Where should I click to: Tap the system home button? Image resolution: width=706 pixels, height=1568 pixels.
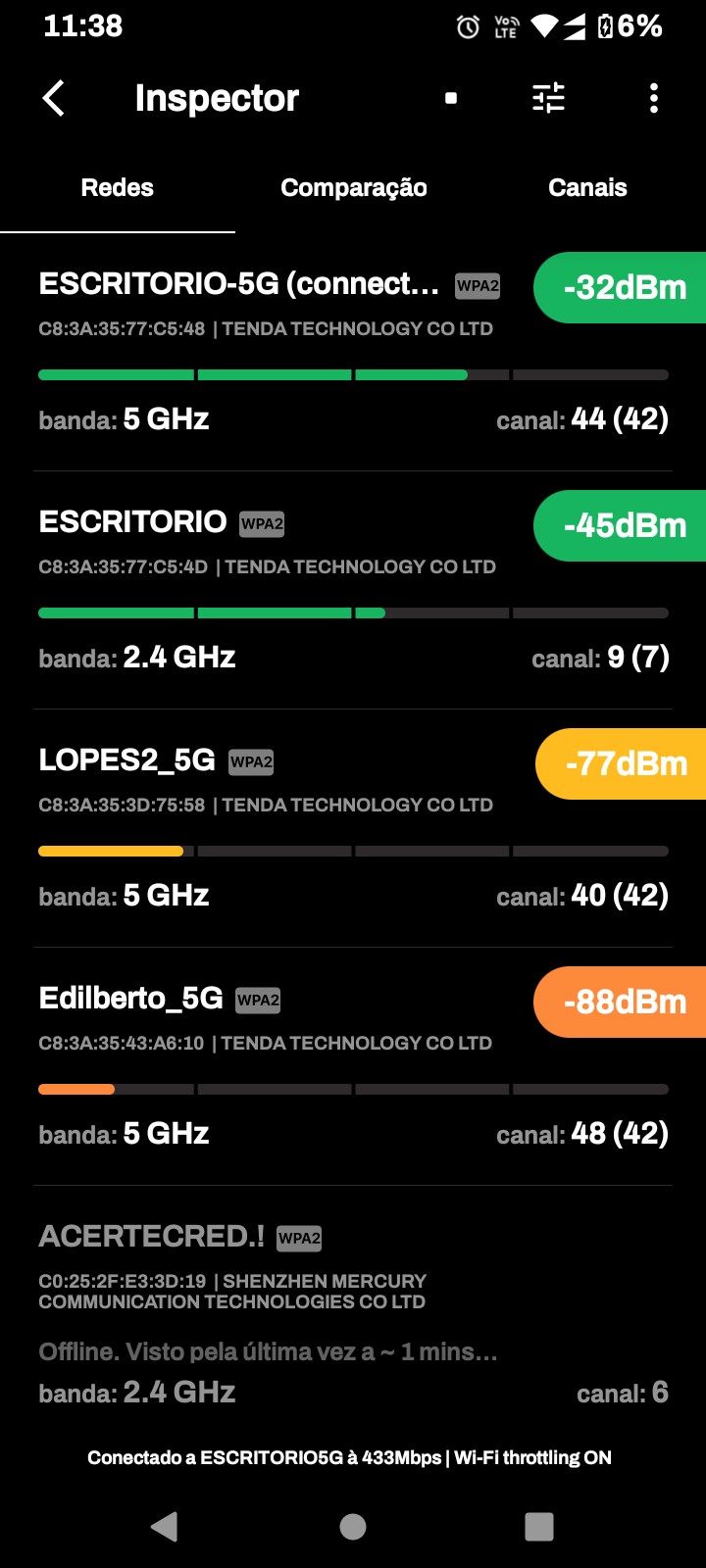pos(353,1526)
